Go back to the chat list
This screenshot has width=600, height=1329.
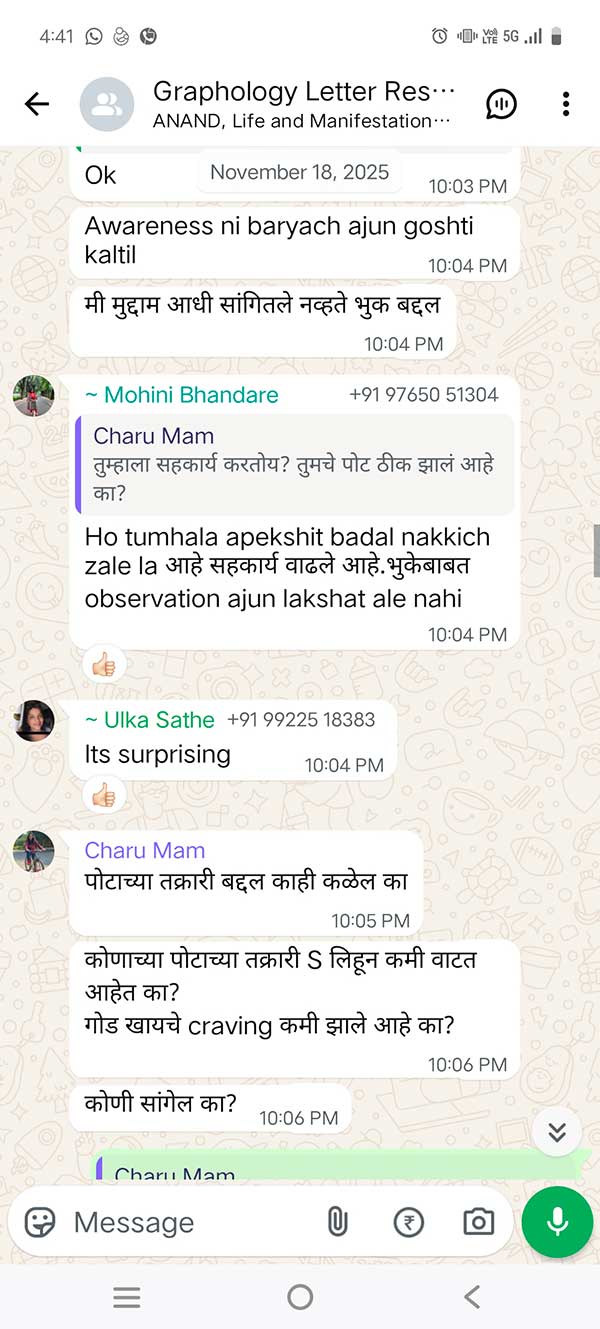(37, 104)
